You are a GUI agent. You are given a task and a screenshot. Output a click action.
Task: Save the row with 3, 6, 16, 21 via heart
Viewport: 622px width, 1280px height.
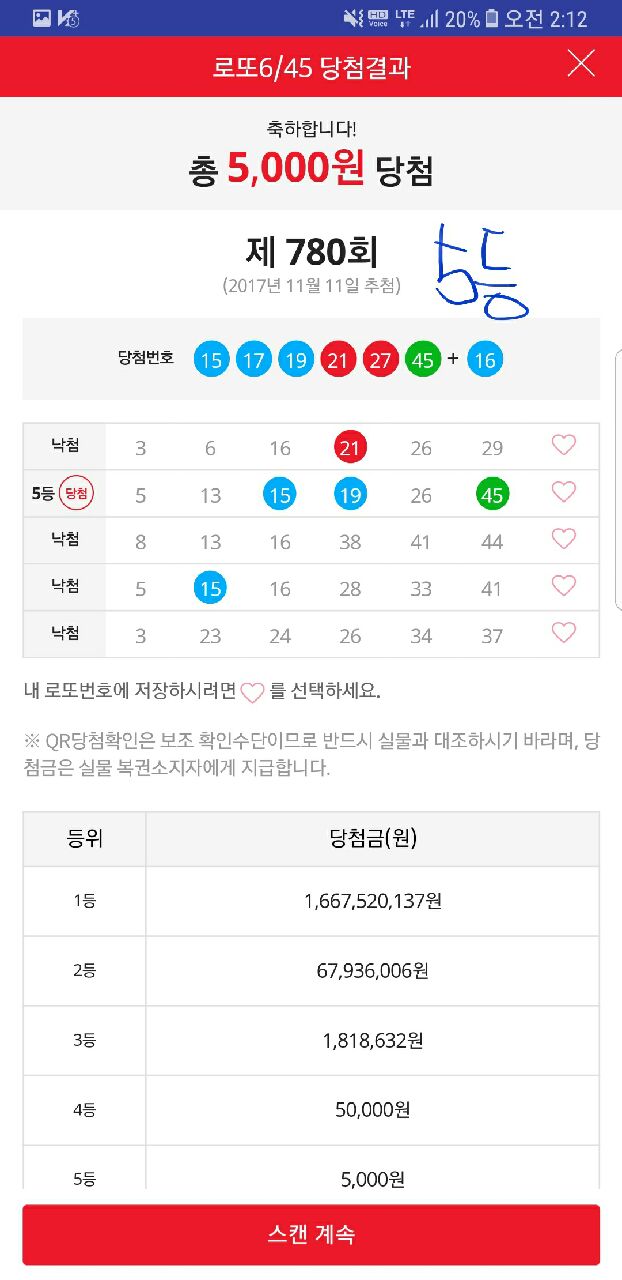pos(564,446)
